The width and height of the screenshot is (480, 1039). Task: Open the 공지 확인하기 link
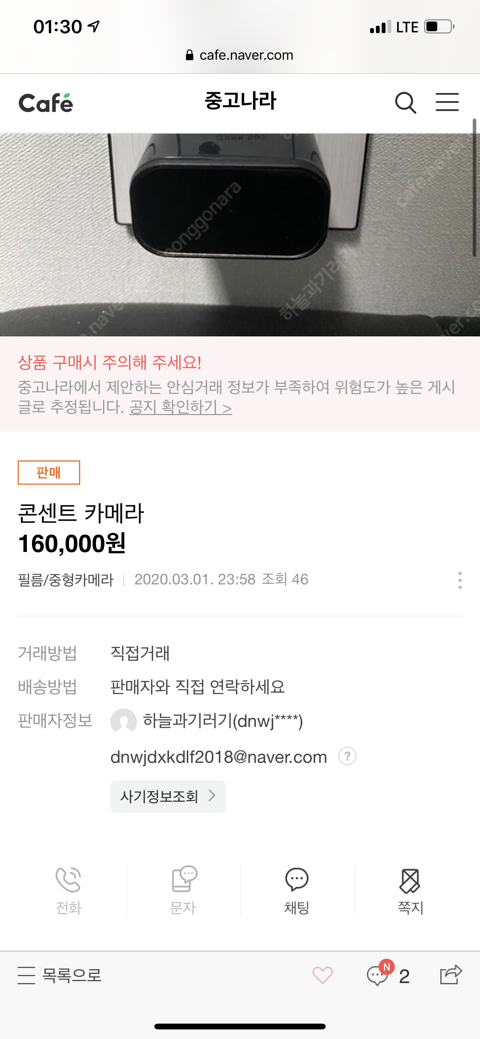[x=180, y=408]
